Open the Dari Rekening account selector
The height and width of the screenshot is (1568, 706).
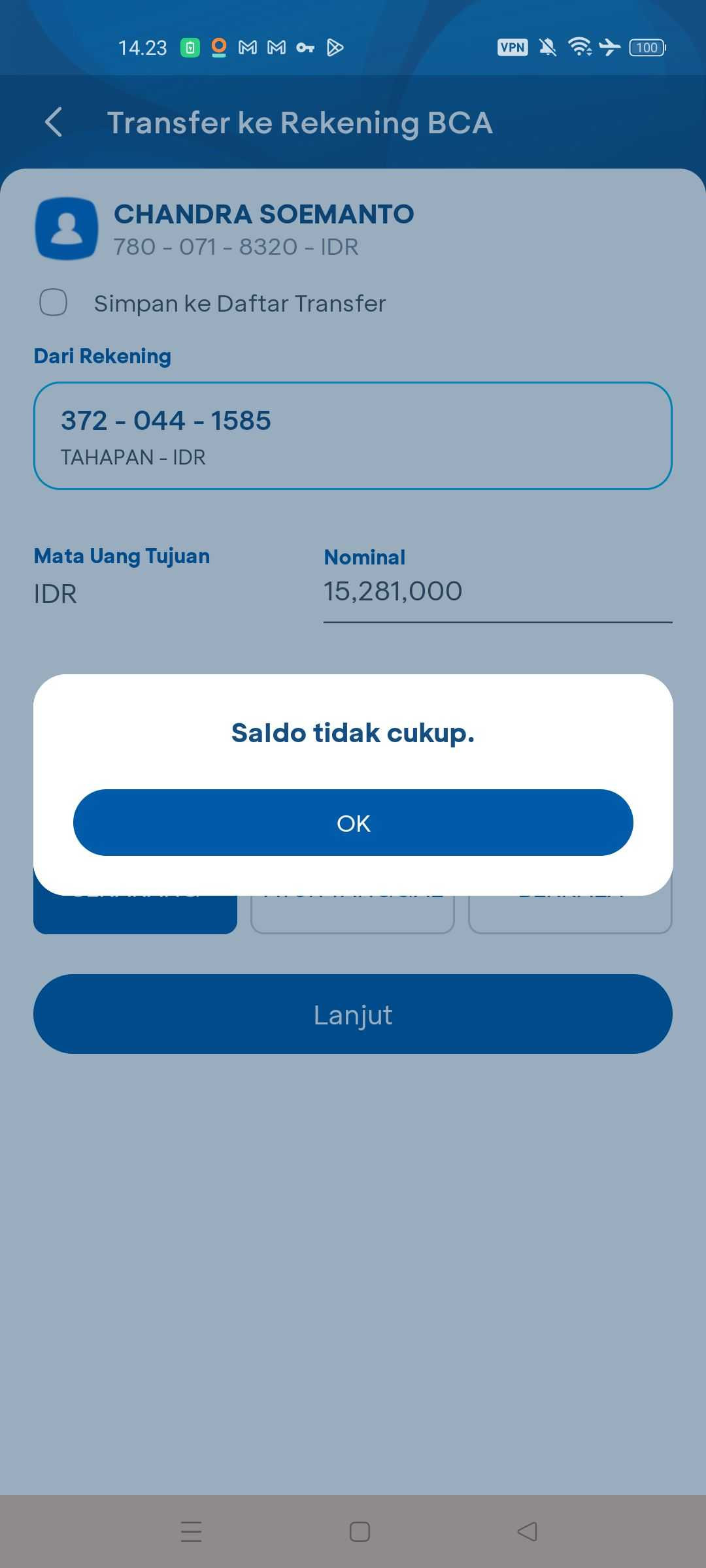tap(353, 436)
